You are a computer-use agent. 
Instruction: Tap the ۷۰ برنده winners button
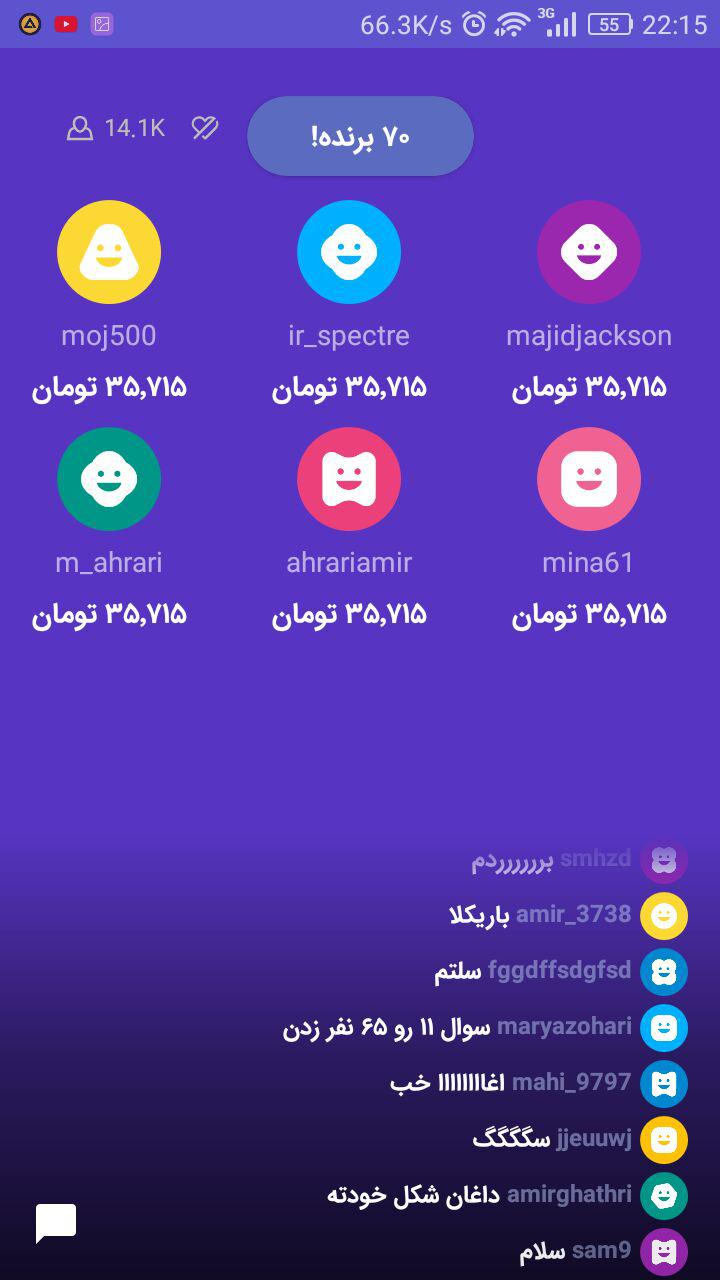point(360,136)
